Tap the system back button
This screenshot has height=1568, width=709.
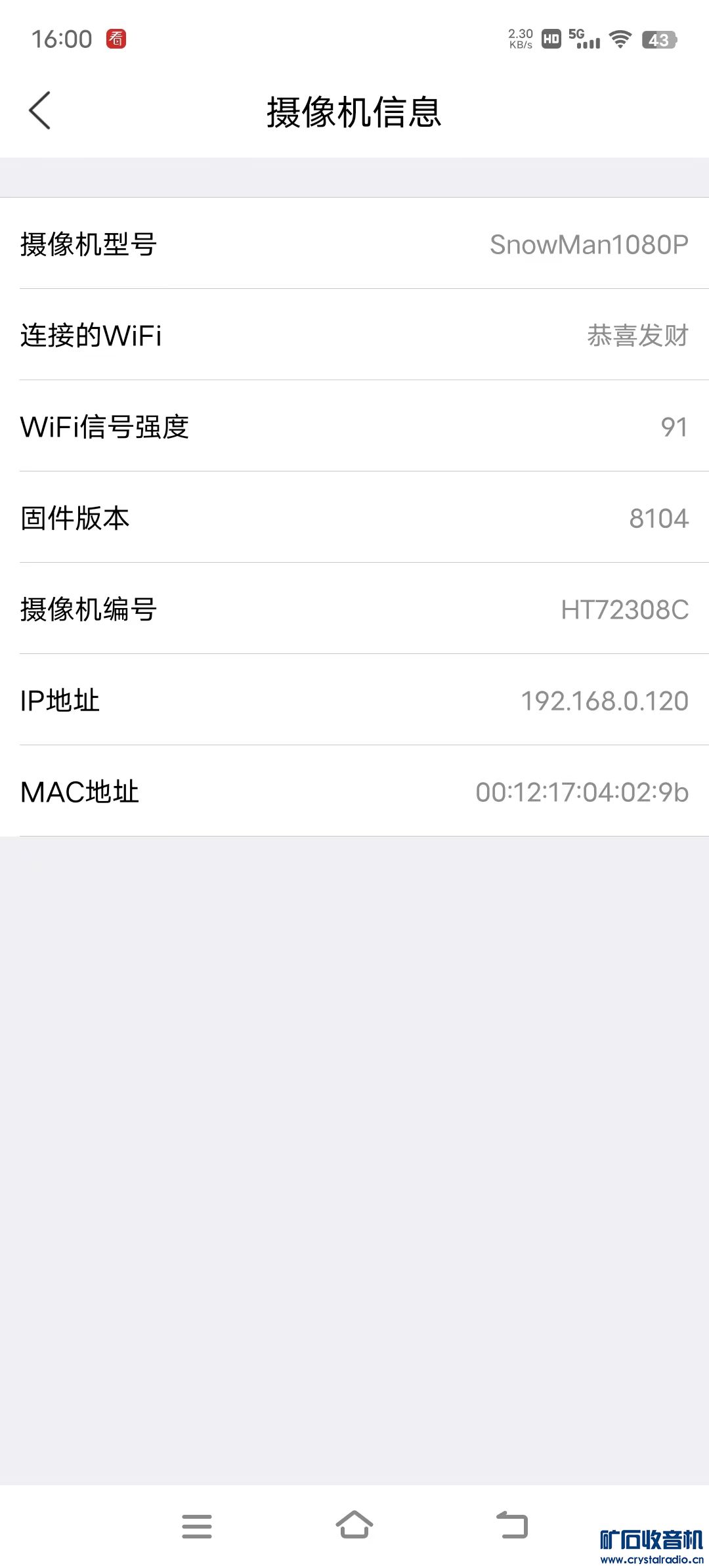512,1525
